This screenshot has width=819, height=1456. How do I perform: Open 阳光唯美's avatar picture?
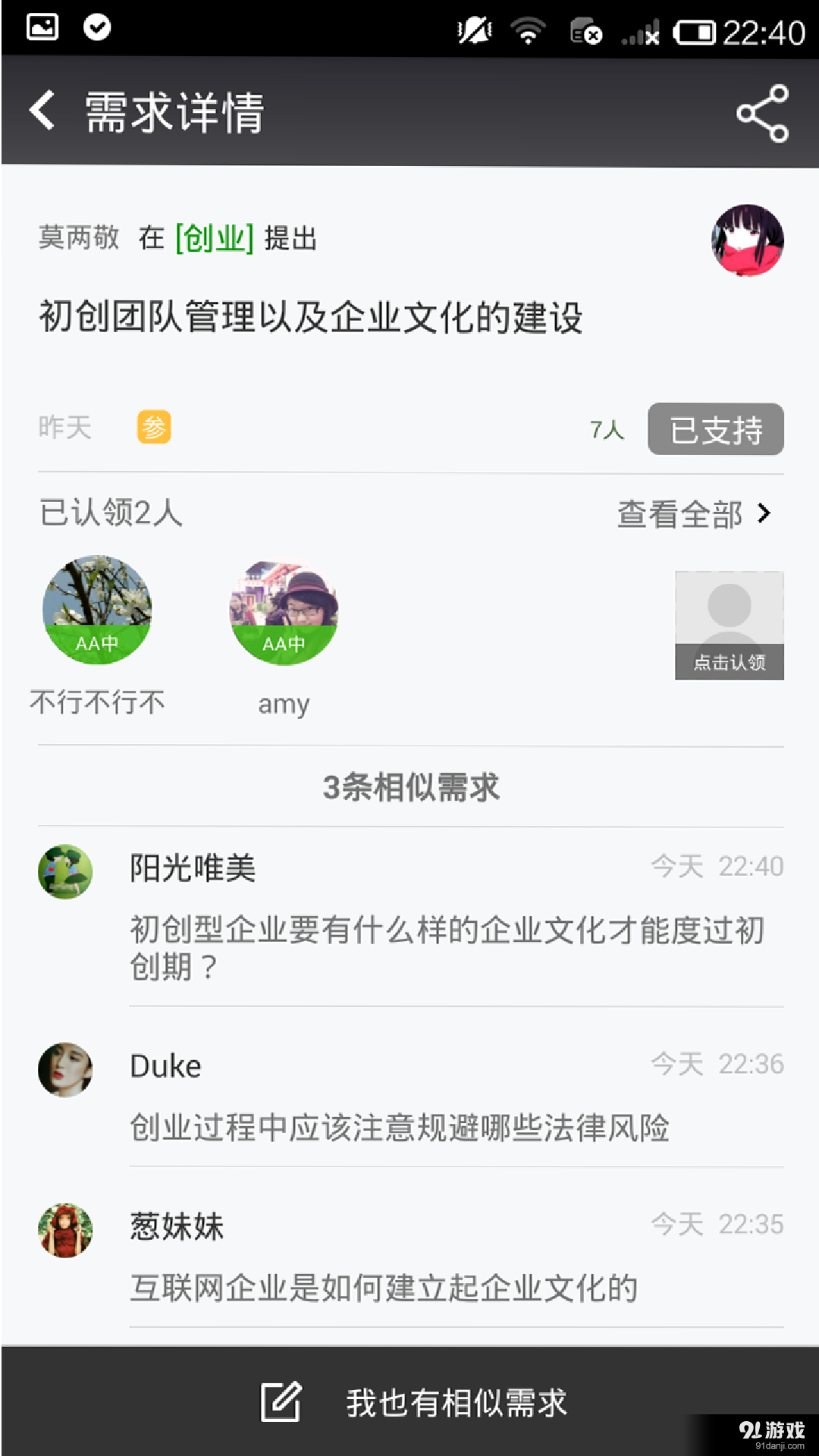coord(64,871)
